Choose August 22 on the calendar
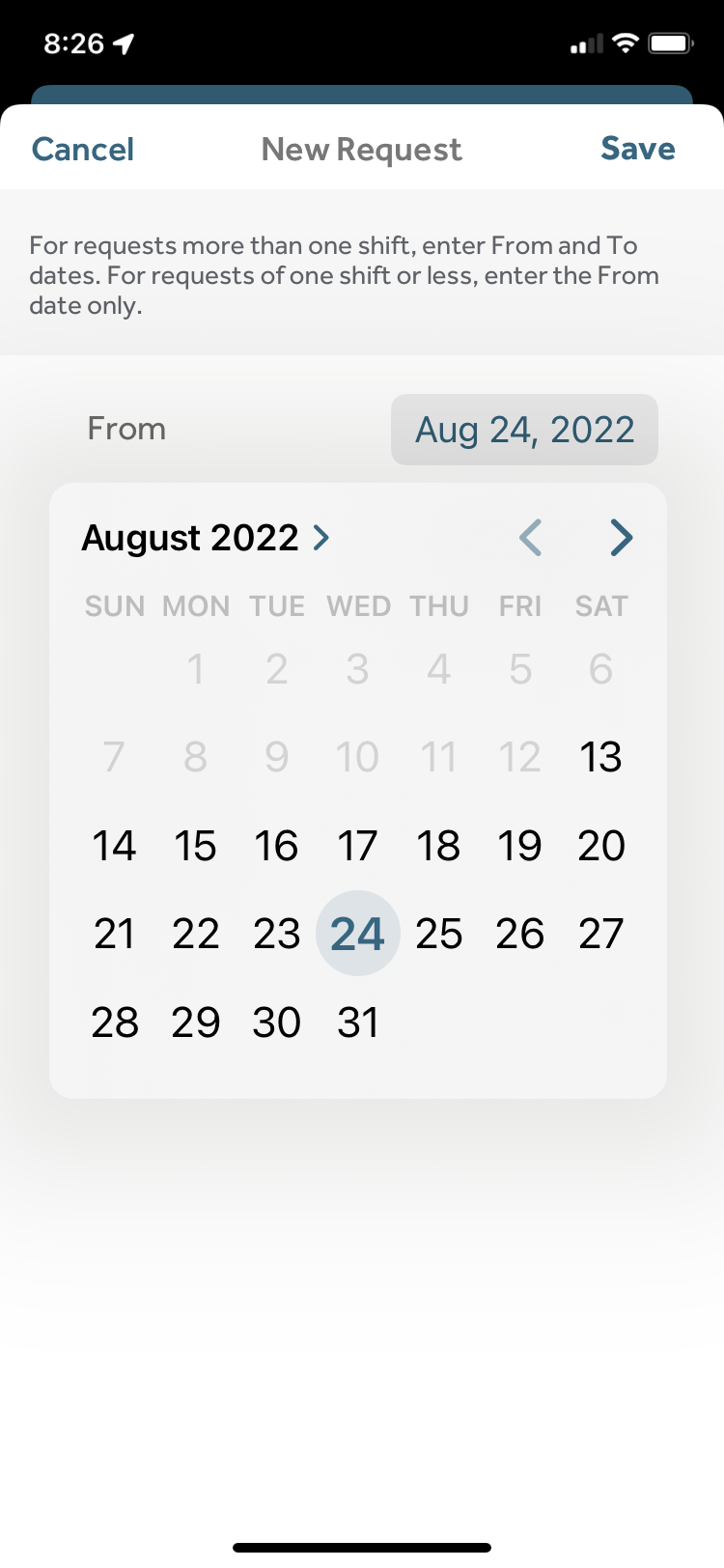 tap(195, 934)
